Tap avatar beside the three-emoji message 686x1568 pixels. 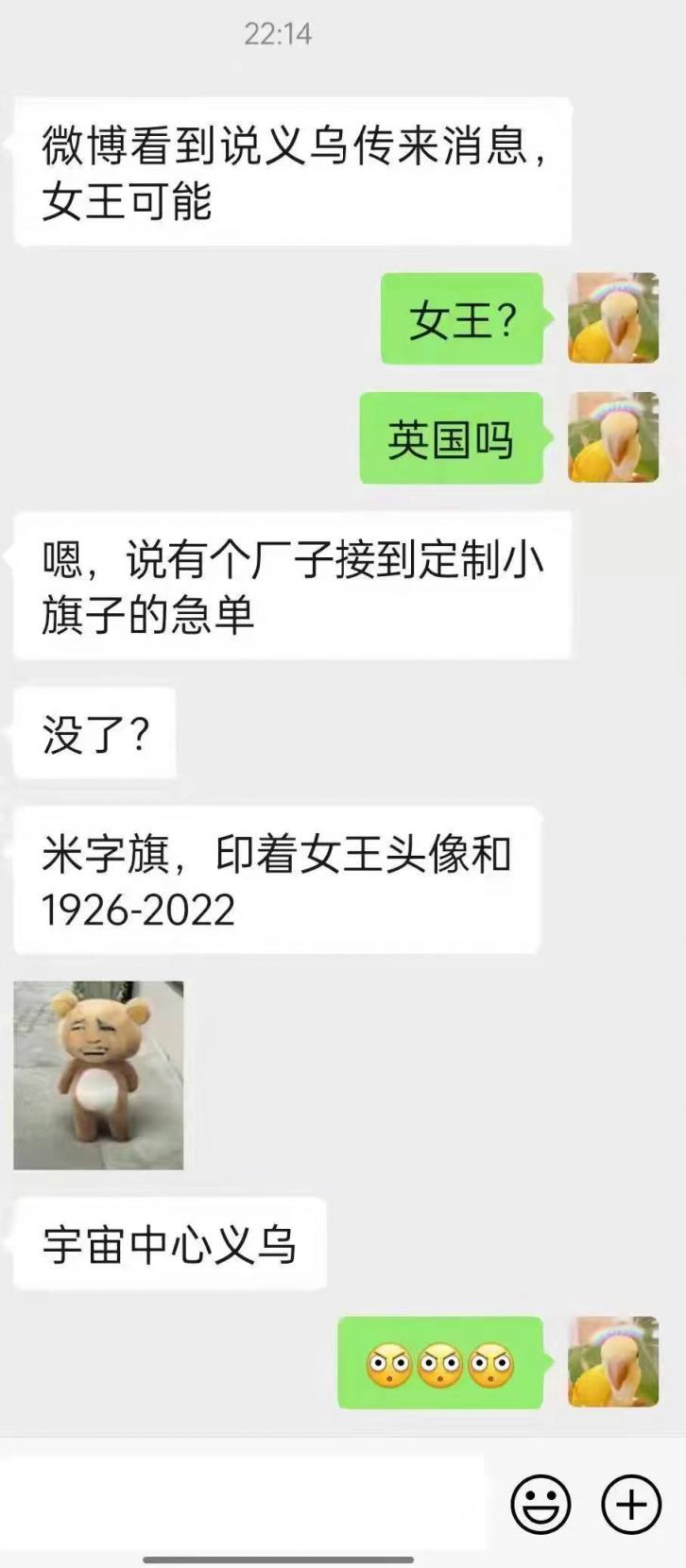tap(613, 1361)
